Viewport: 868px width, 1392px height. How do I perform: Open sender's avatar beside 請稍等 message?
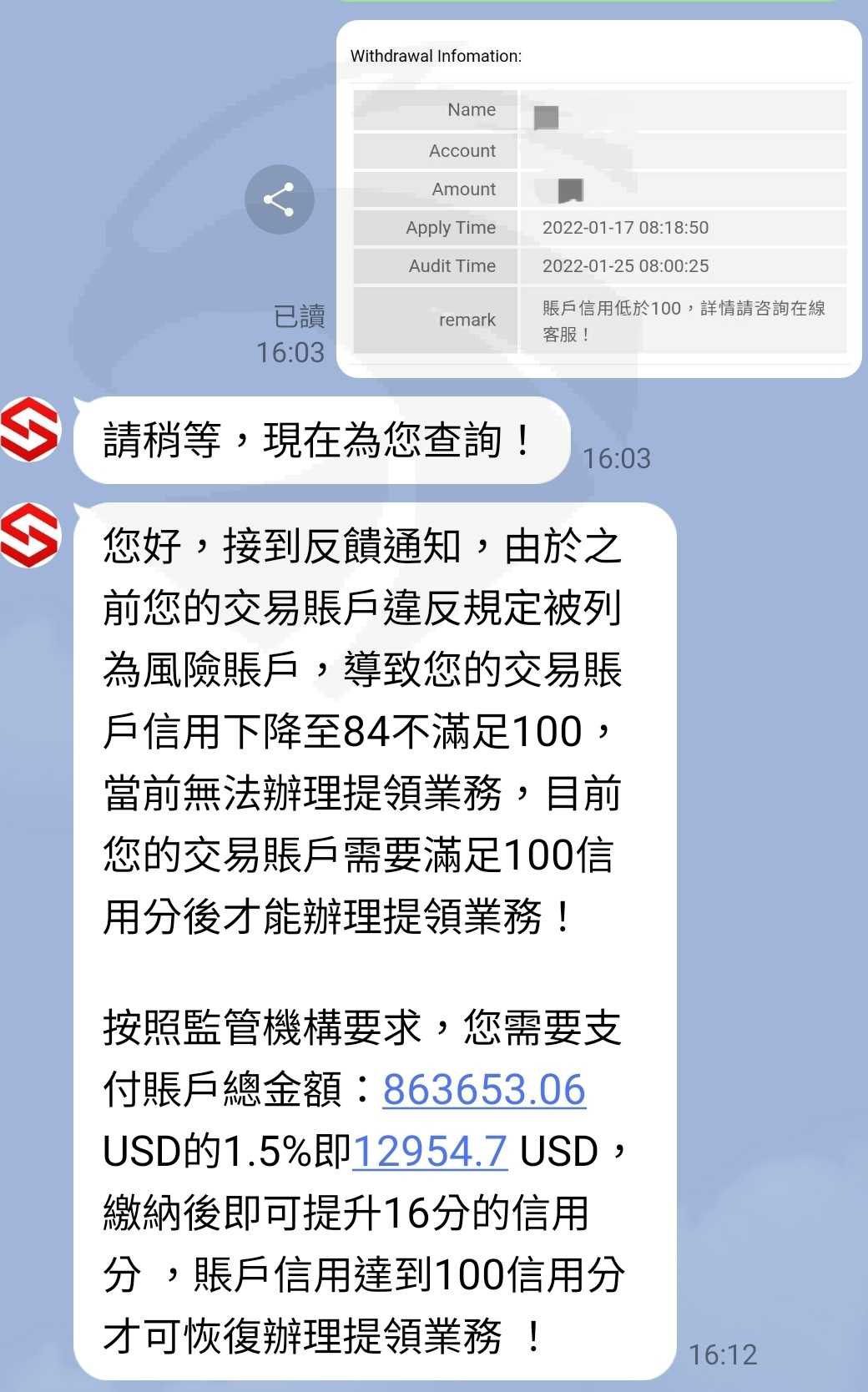[x=30, y=429]
